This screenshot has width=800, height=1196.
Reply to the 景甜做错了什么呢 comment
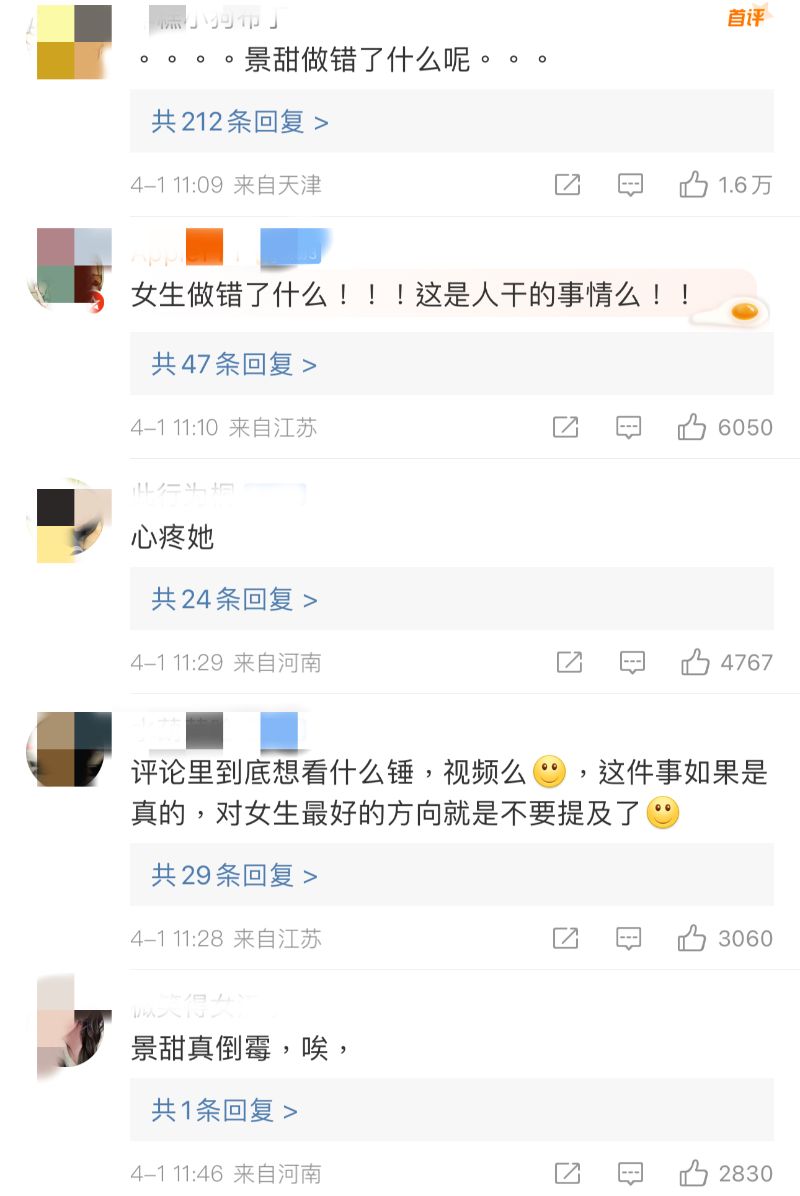[630, 185]
